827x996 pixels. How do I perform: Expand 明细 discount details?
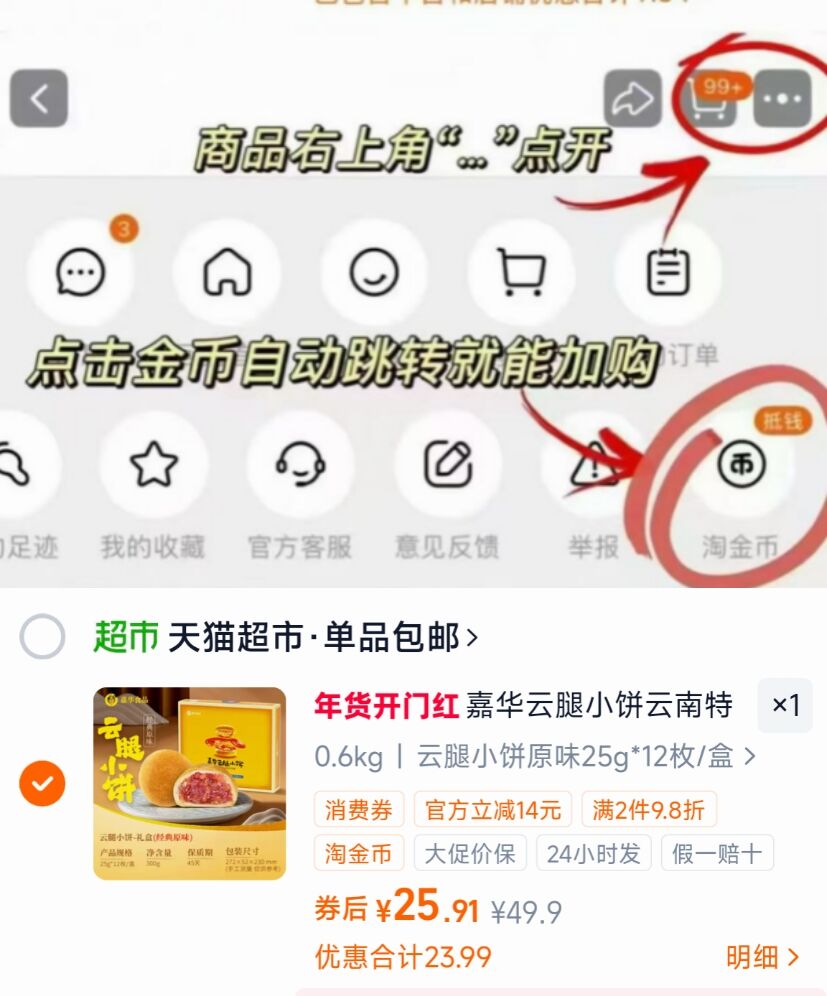[766, 957]
